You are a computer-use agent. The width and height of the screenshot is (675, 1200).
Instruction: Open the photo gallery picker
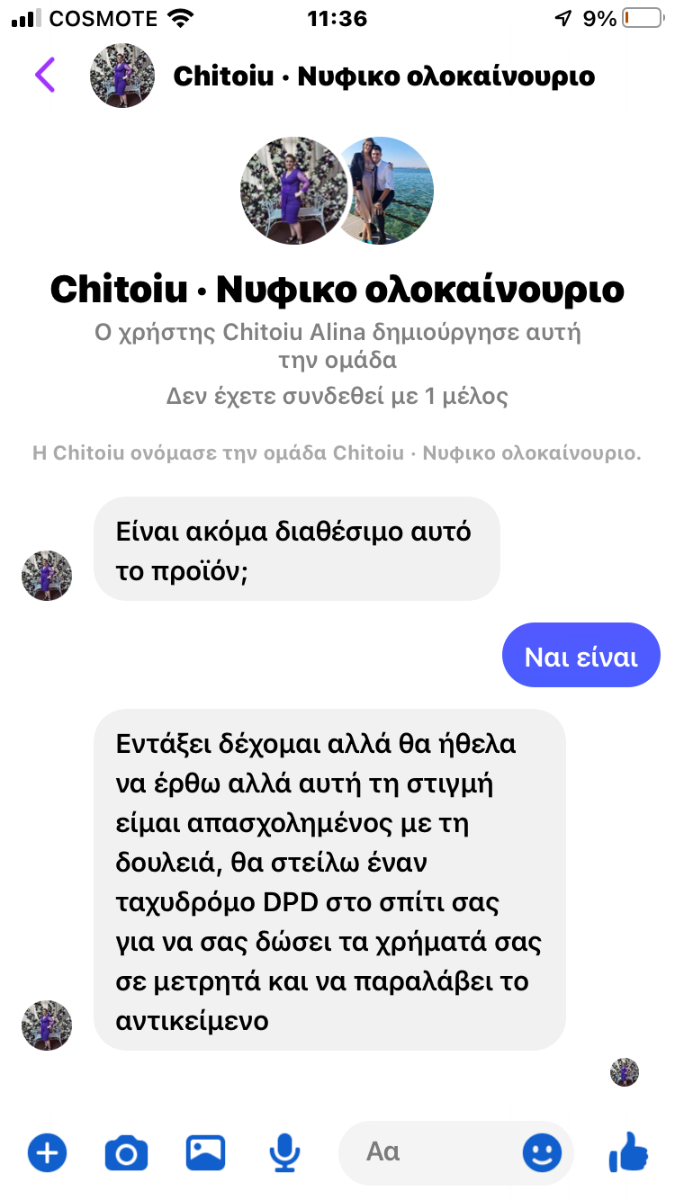[206, 1153]
